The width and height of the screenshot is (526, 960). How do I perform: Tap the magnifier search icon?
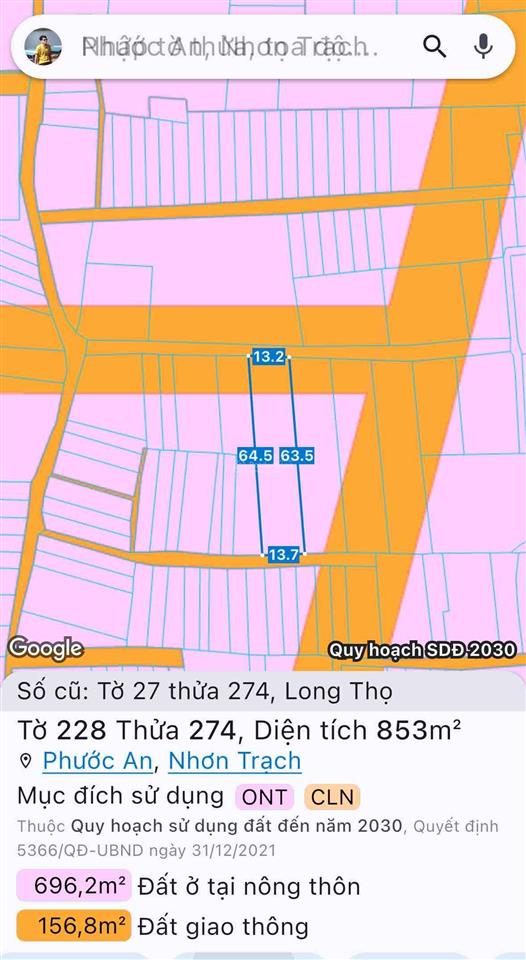pos(434,47)
